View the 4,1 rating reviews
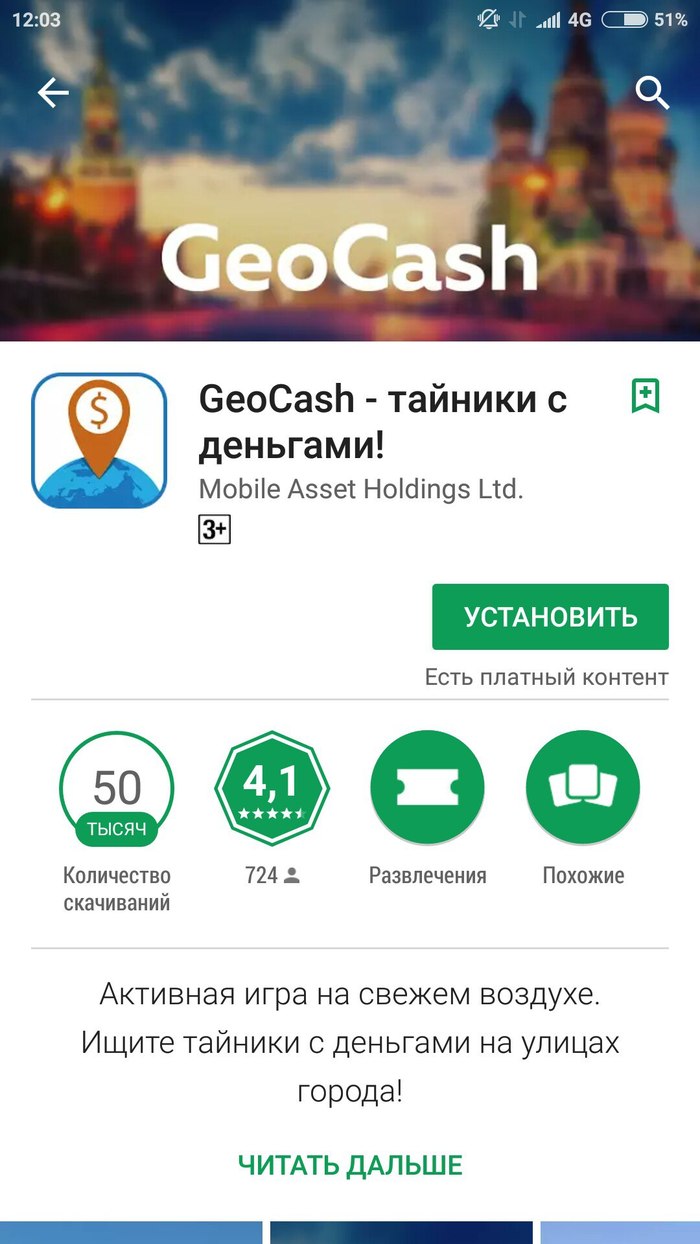The width and height of the screenshot is (700, 1244). click(272, 788)
